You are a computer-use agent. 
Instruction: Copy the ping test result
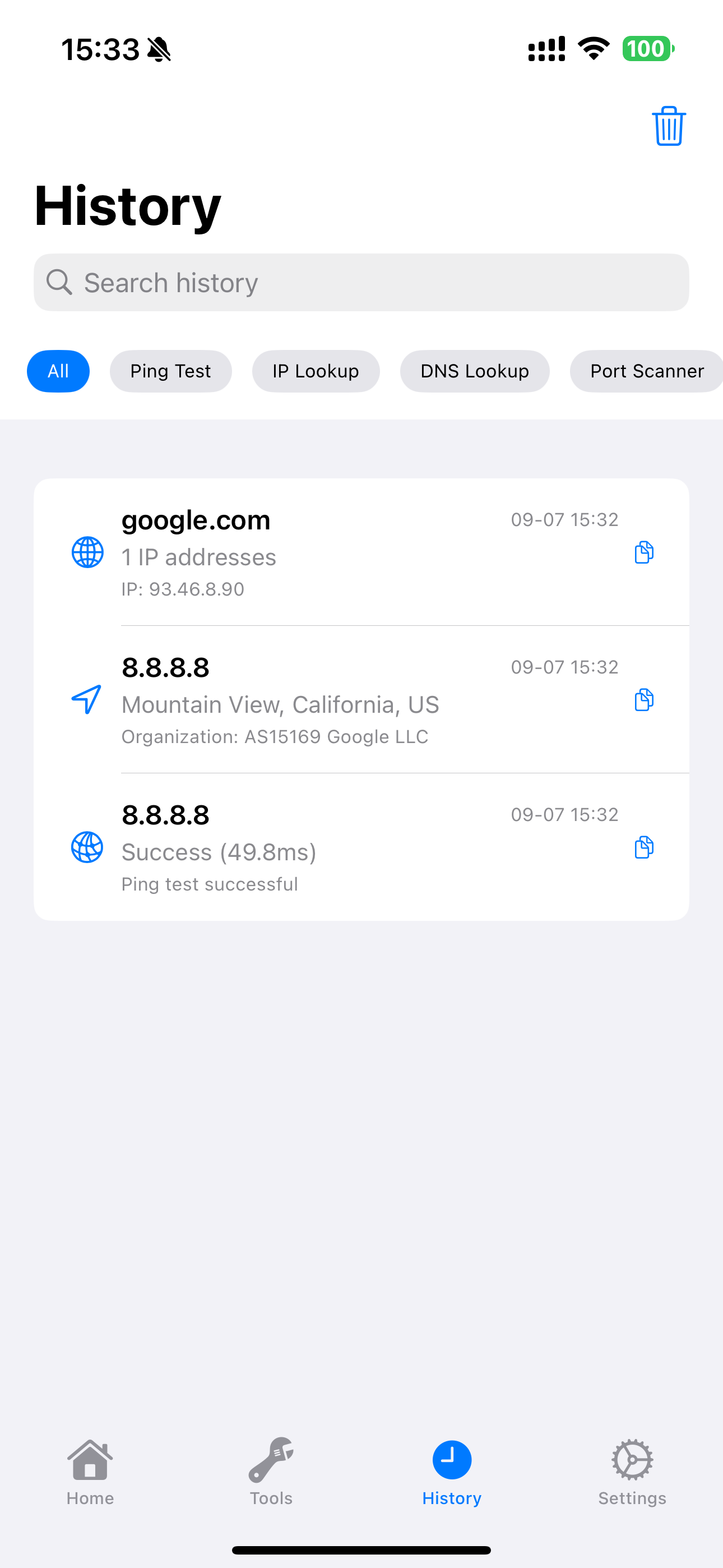[x=643, y=846]
